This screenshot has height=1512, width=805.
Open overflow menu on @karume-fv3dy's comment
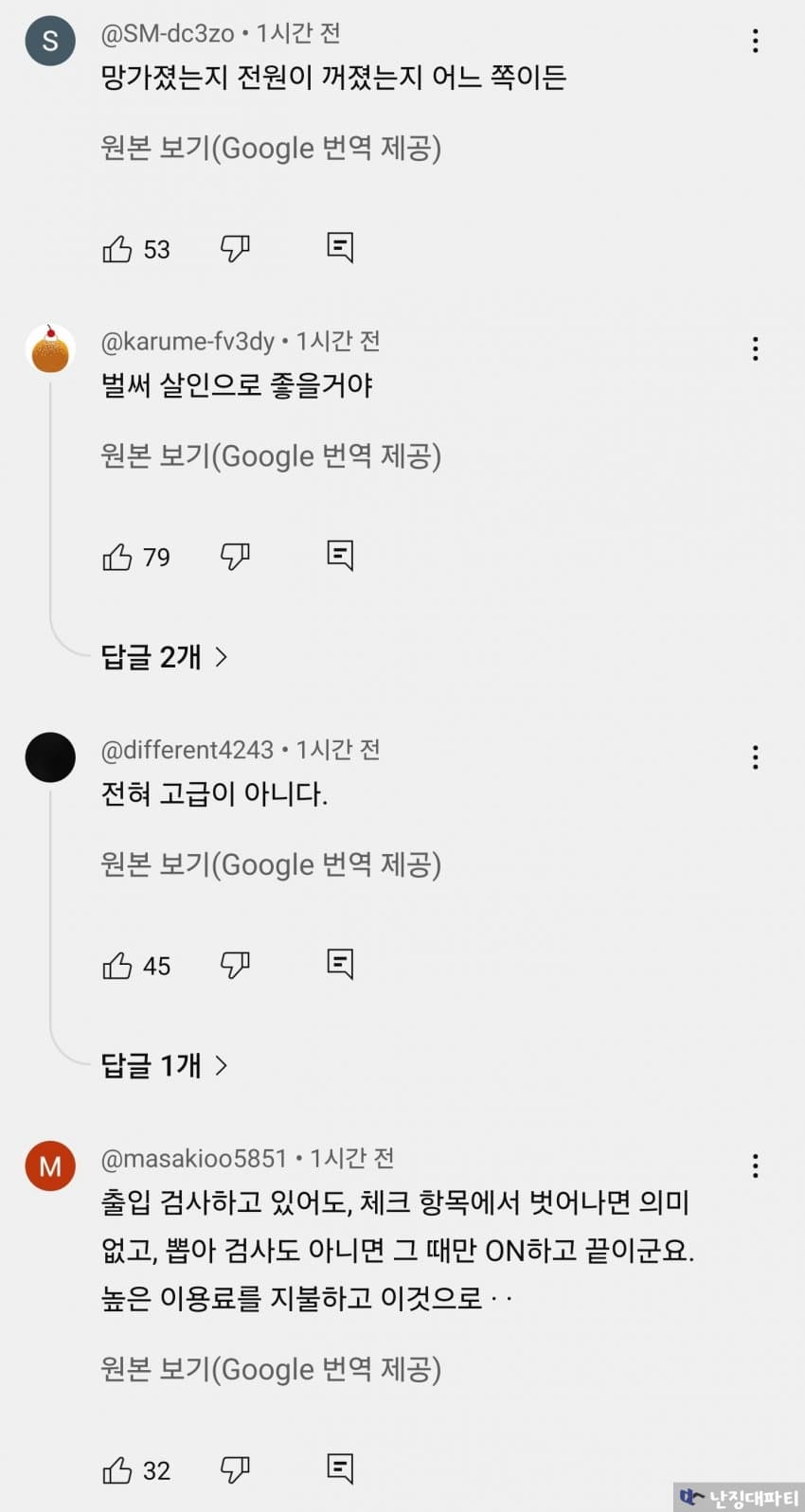(x=755, y=348)
